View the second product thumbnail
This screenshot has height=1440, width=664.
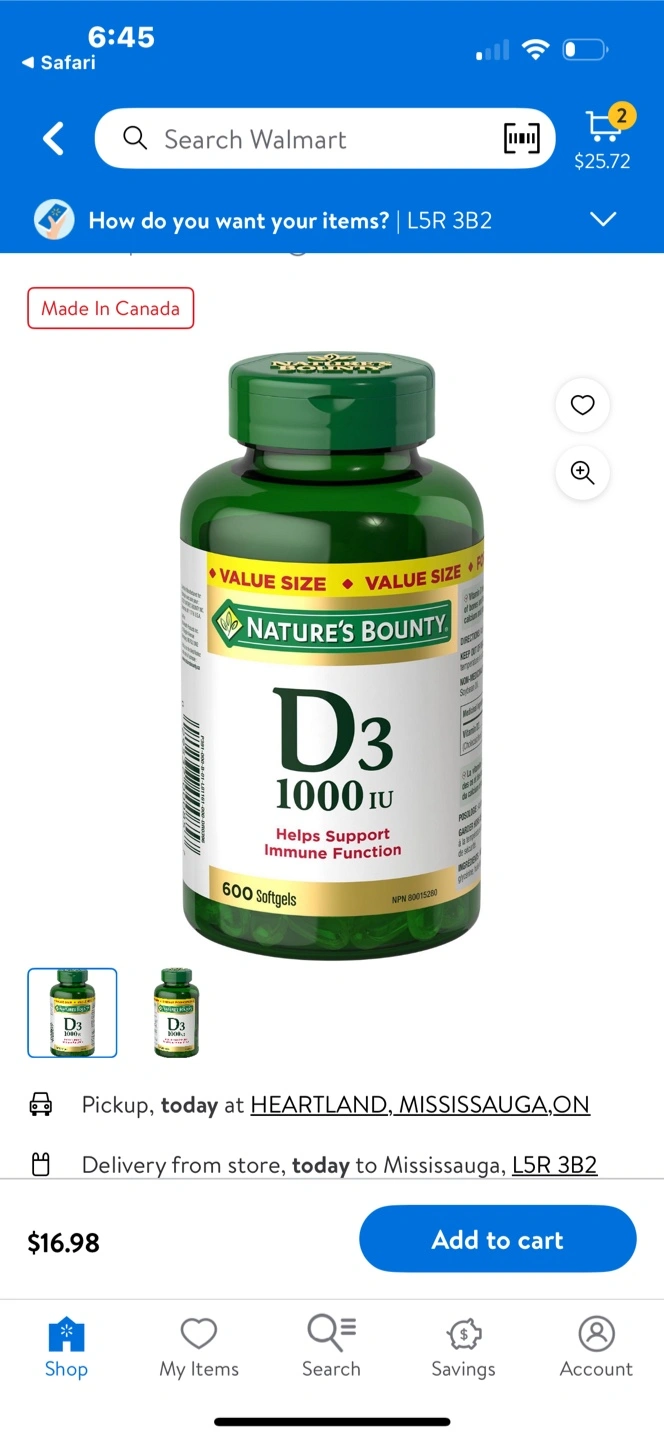coord(176,1013)
